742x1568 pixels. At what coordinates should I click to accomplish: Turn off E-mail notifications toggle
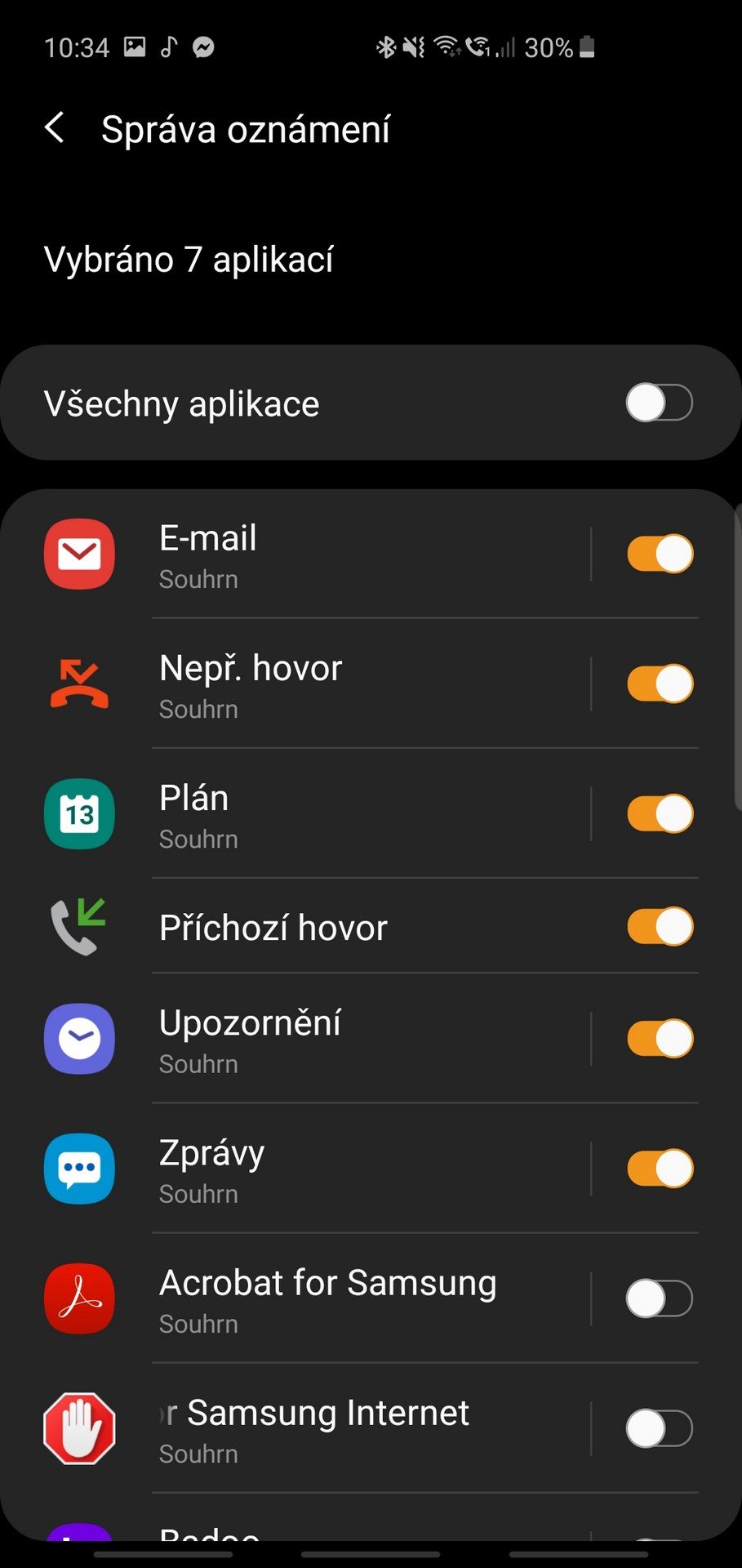660,554
